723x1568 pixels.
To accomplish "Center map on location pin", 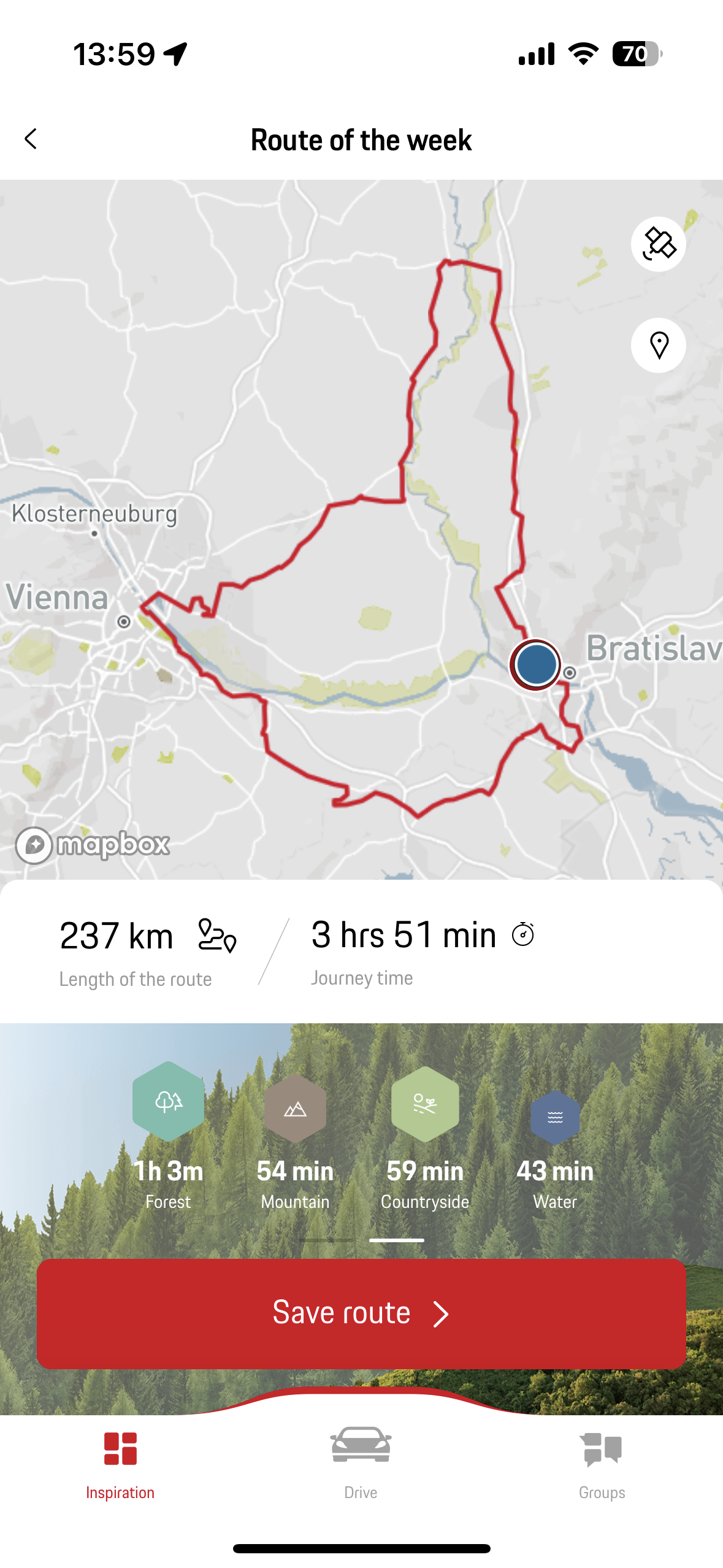I will click(x=658, y=345).
